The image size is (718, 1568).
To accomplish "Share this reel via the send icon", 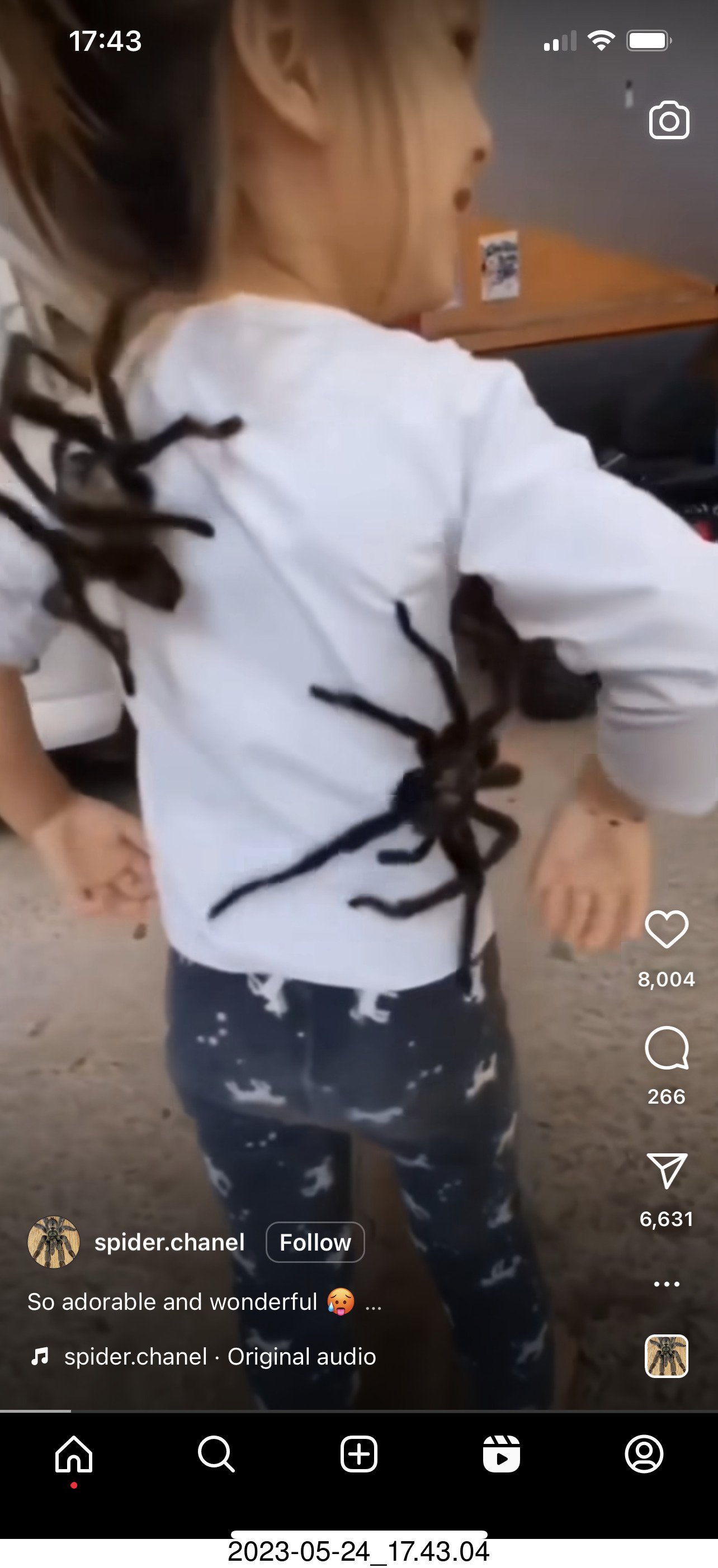I will (x=666, y=1170).
